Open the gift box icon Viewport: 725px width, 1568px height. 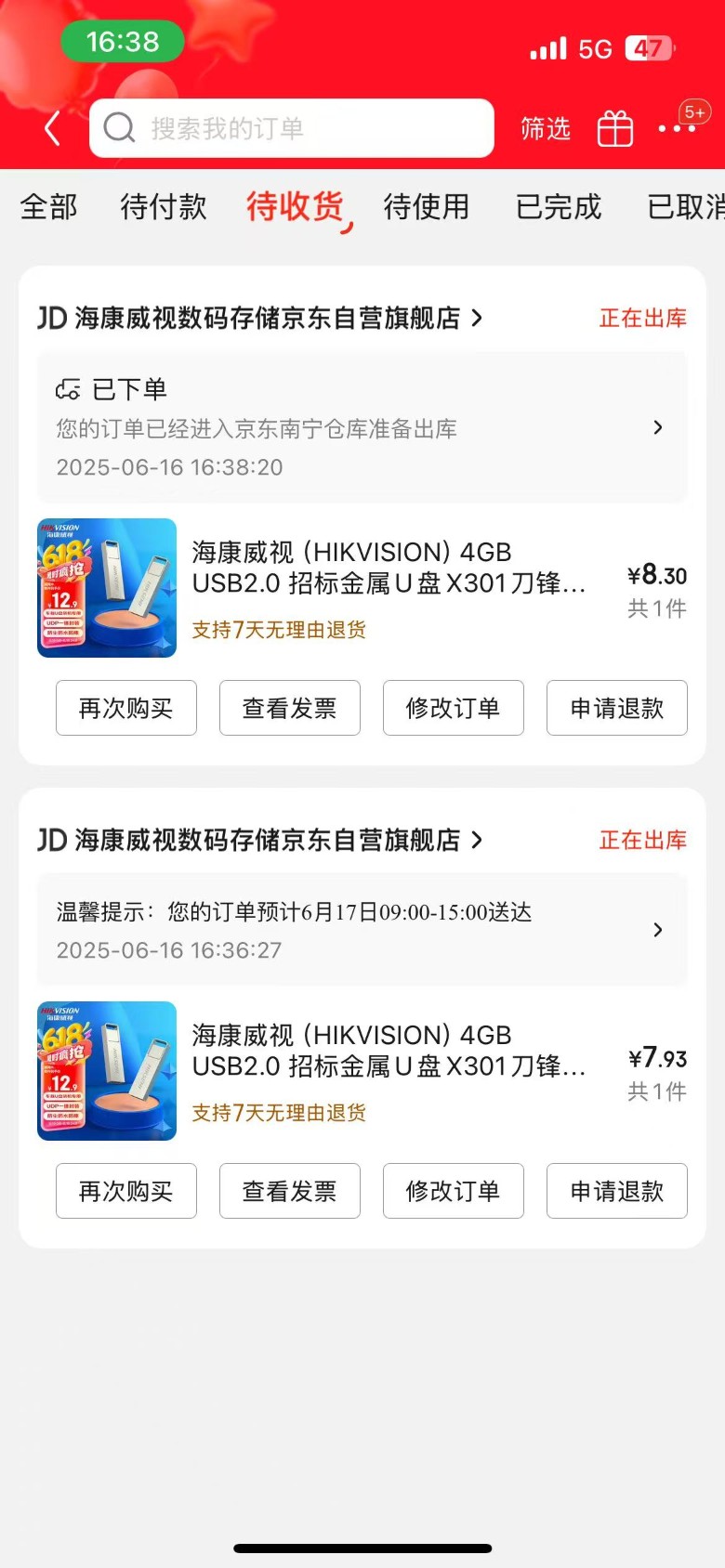coord(614,128)
